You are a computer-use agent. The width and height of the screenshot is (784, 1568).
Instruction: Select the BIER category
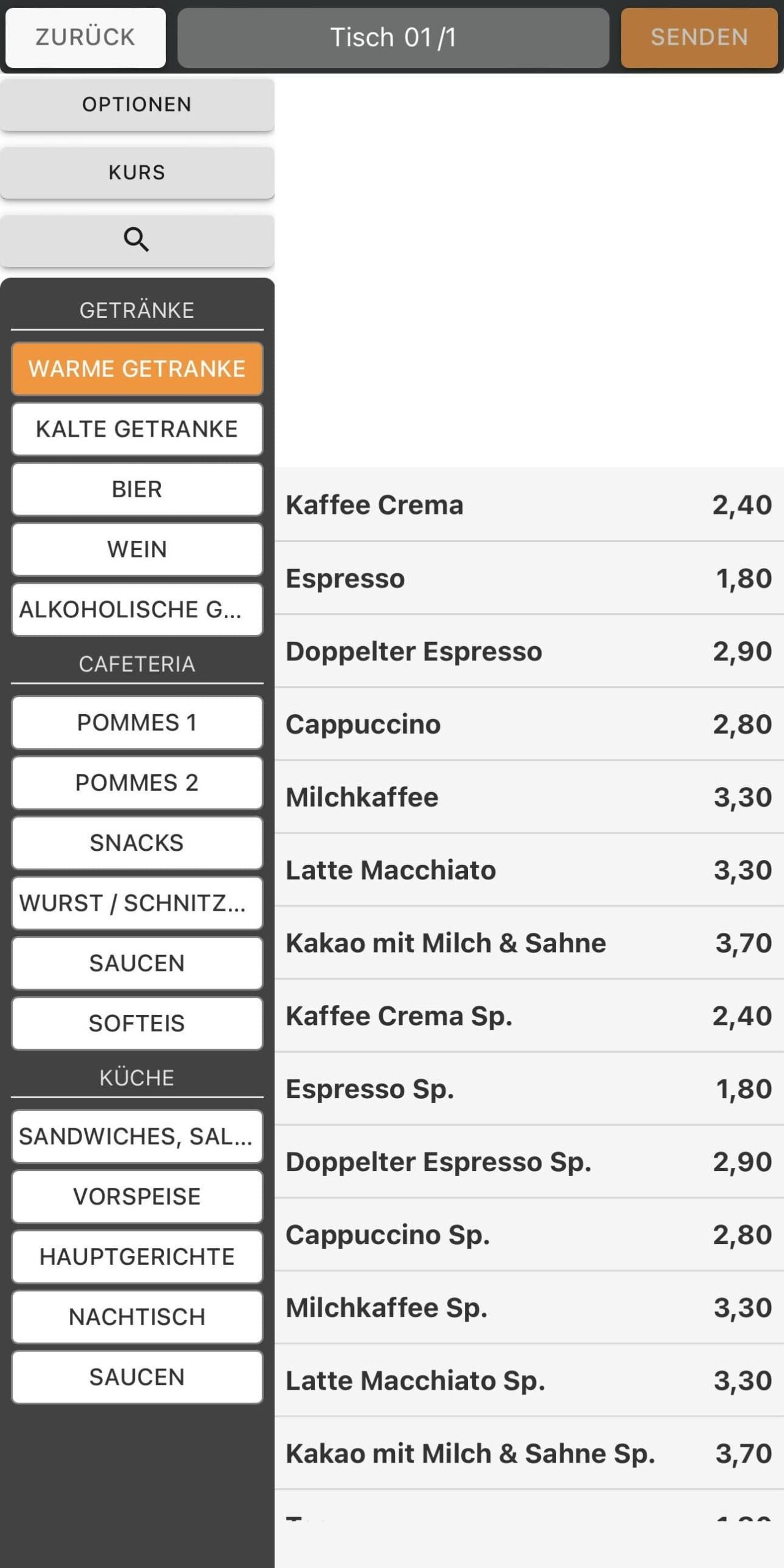(137, 489)
